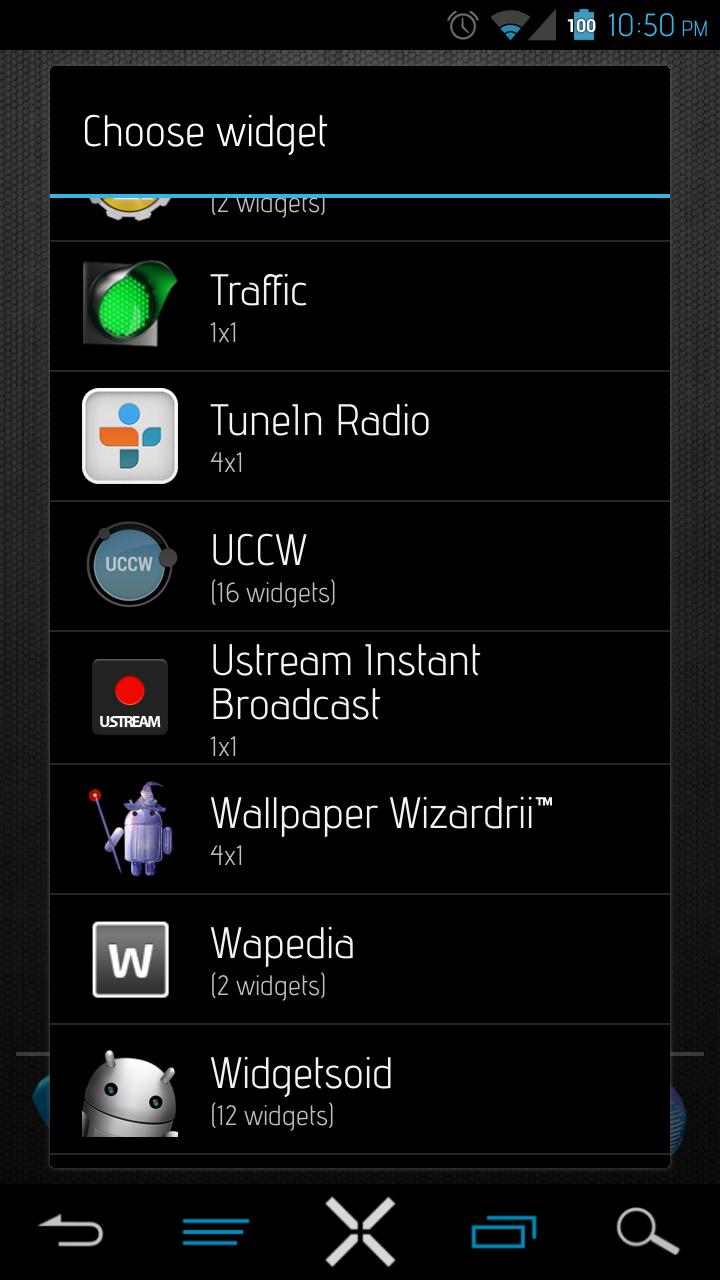This screenshot has height=1280, width=720.
Task: Tap the Wapedia W icon
Action: [x=129, y=959]
